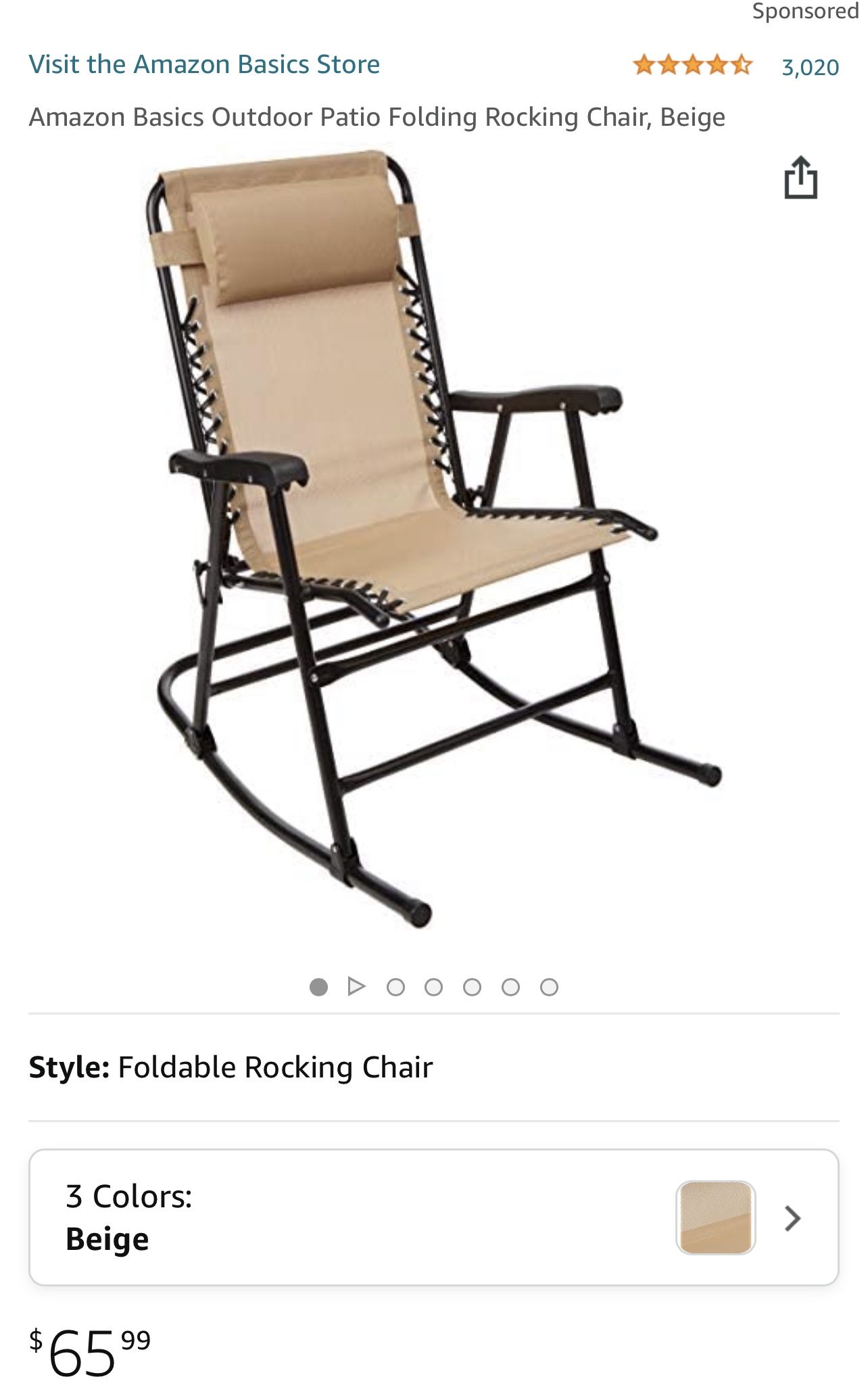The image size is (868, 1394).
Task: Open the Style: Foldable Rocking Chair selector
Action: click(x=231, y=1064)
